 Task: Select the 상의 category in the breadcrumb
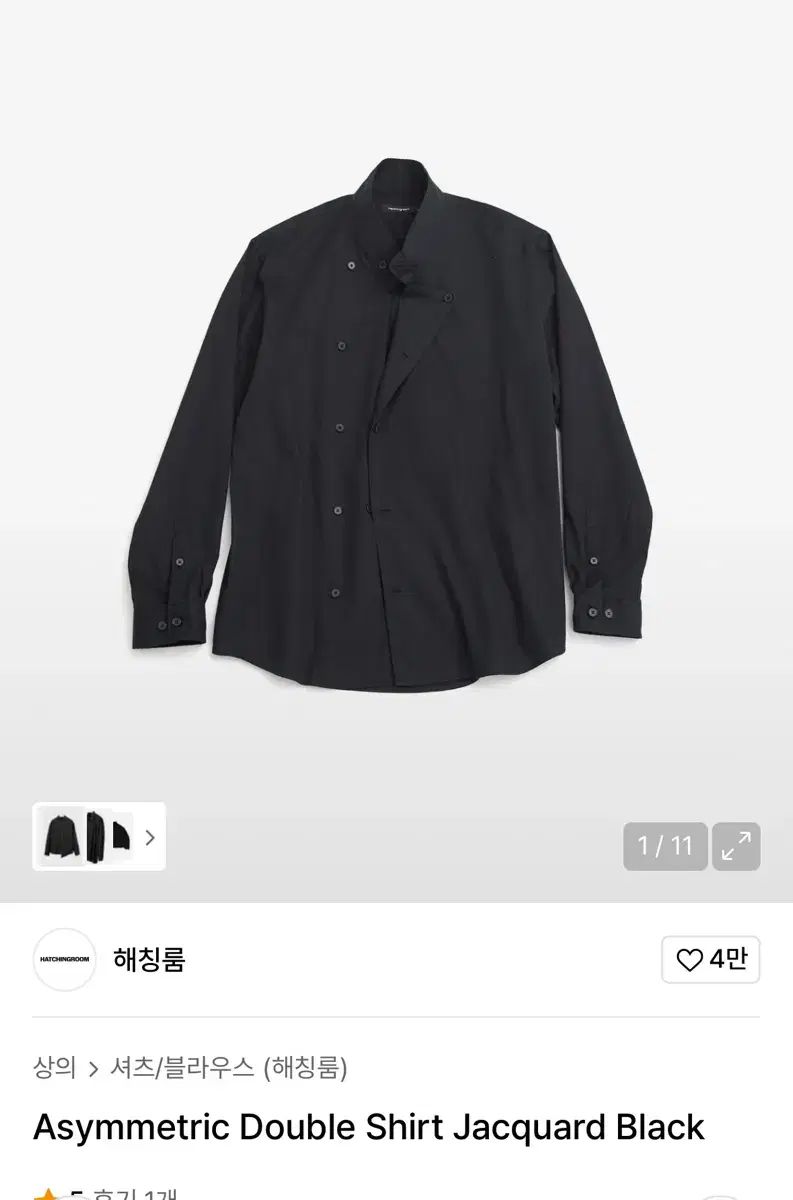tap(56, 1067)
